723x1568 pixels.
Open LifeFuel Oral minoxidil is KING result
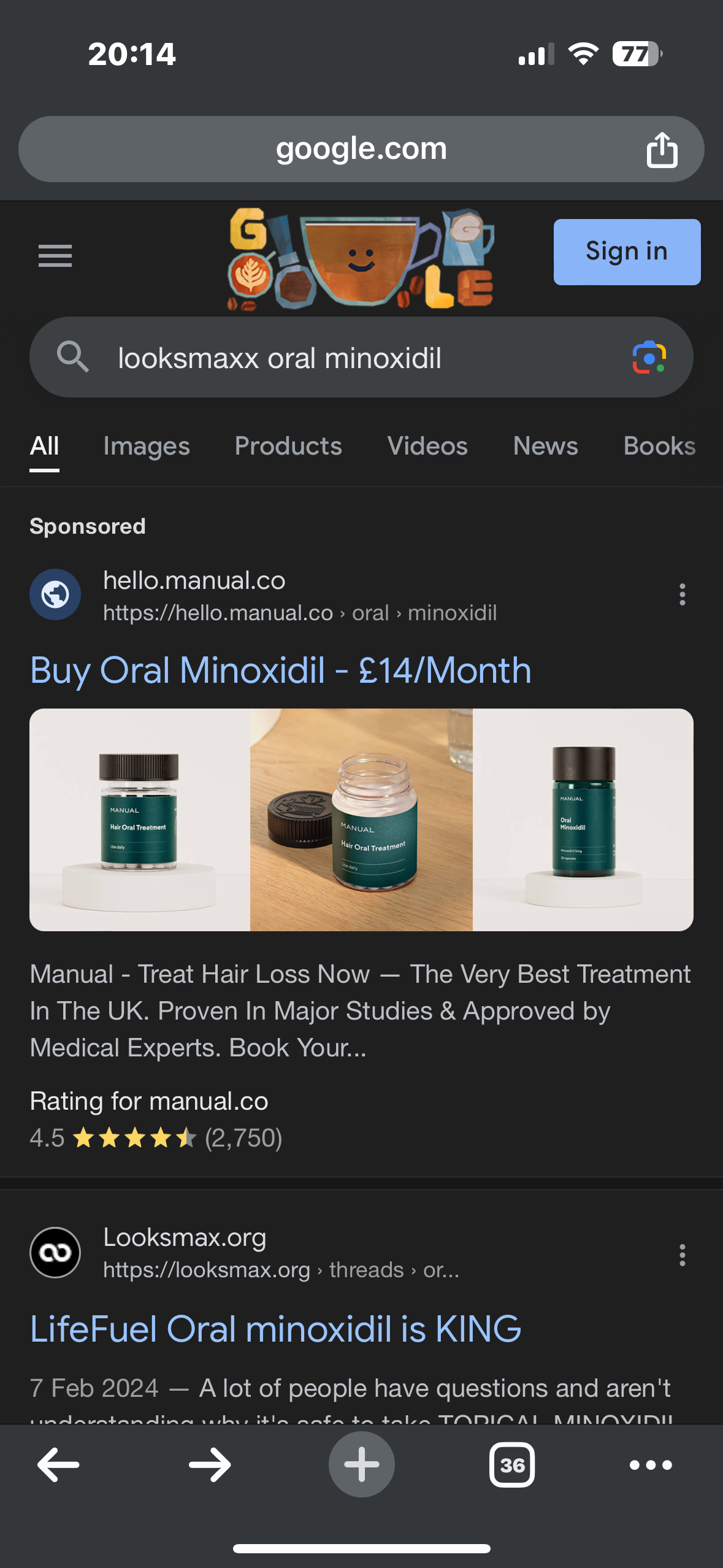pos(275,1329)
